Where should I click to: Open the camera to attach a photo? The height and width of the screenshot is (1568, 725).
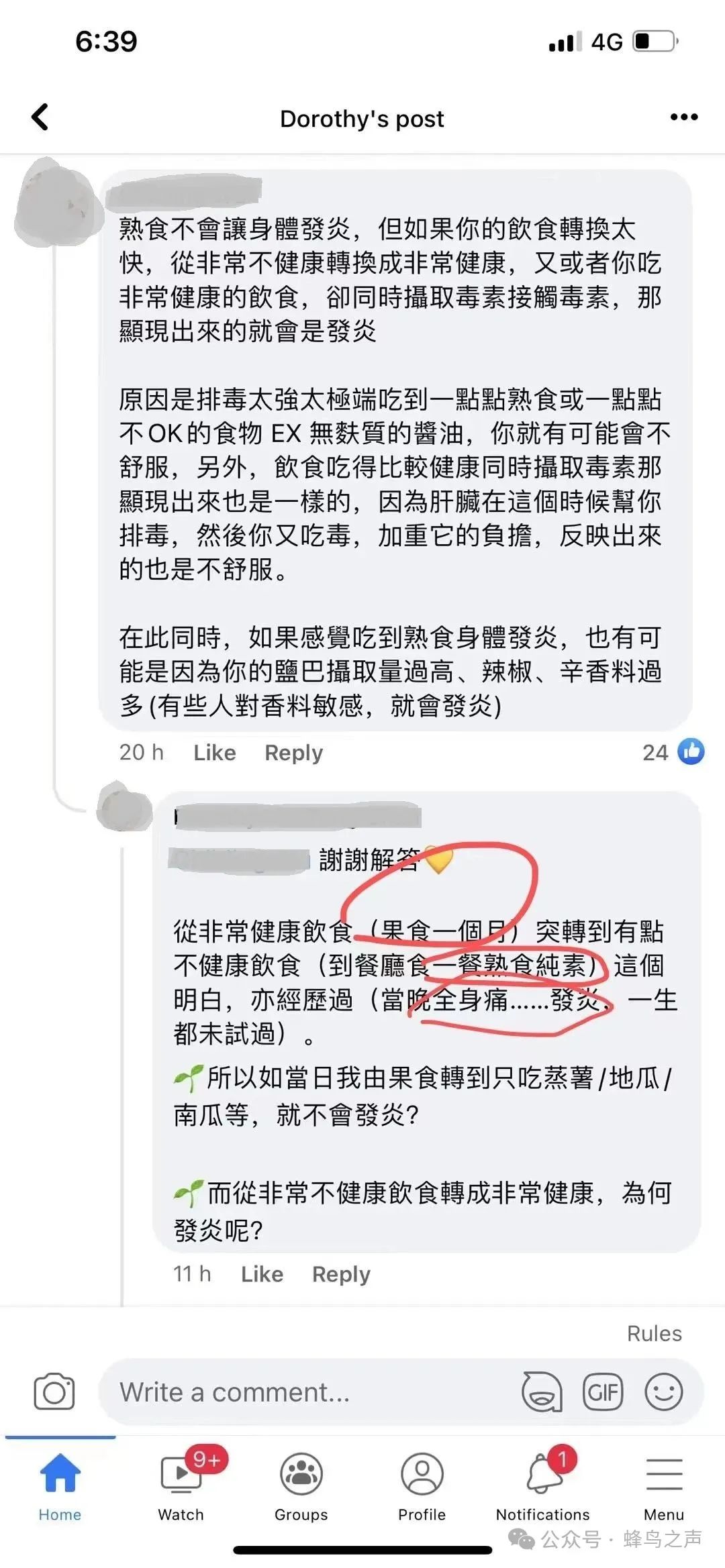[54, 1392]
